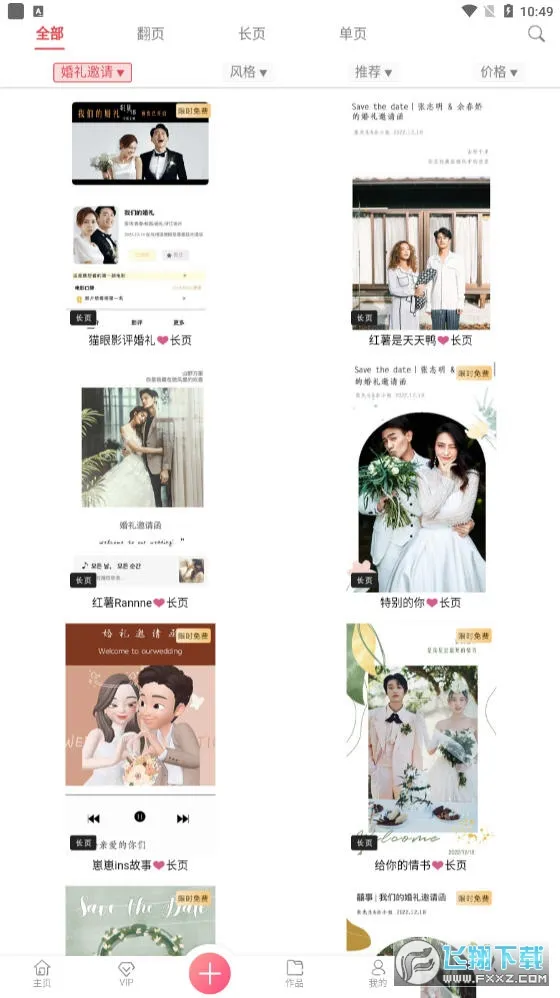The image size is (560, 998).
Task: Open the VIP tab
Action: coord(126,974)
